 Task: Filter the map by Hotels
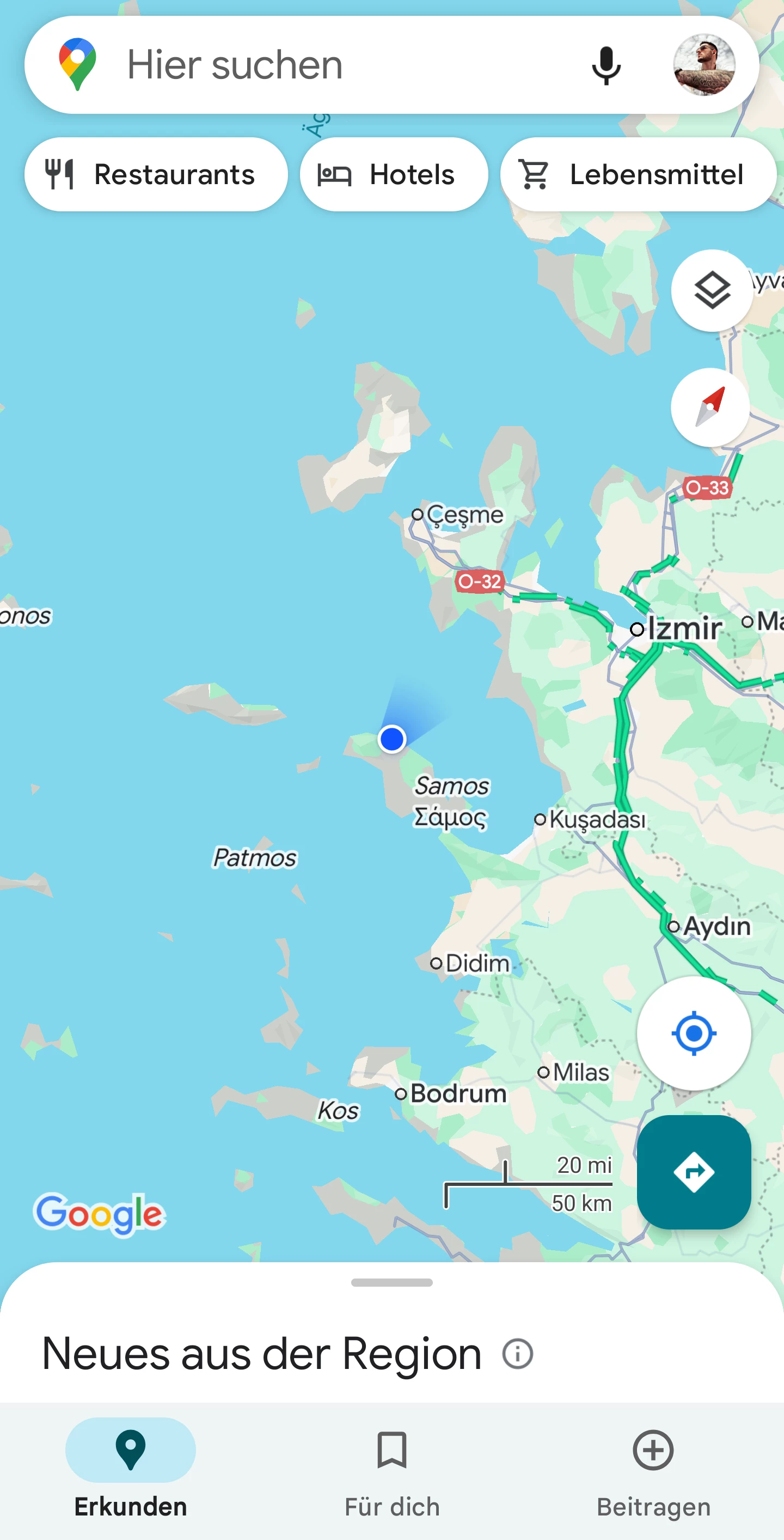394,174
